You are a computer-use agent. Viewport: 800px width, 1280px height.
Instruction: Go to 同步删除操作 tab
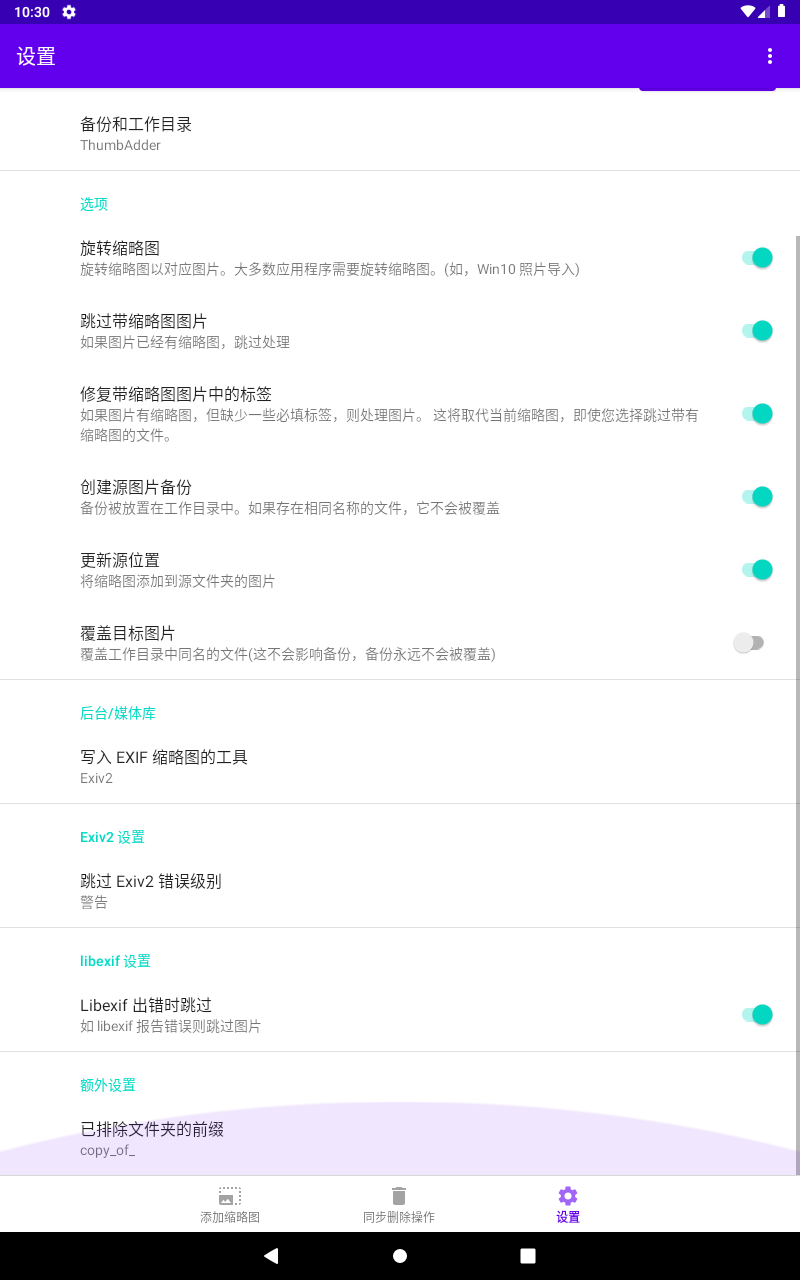(x=399, y=1204)
